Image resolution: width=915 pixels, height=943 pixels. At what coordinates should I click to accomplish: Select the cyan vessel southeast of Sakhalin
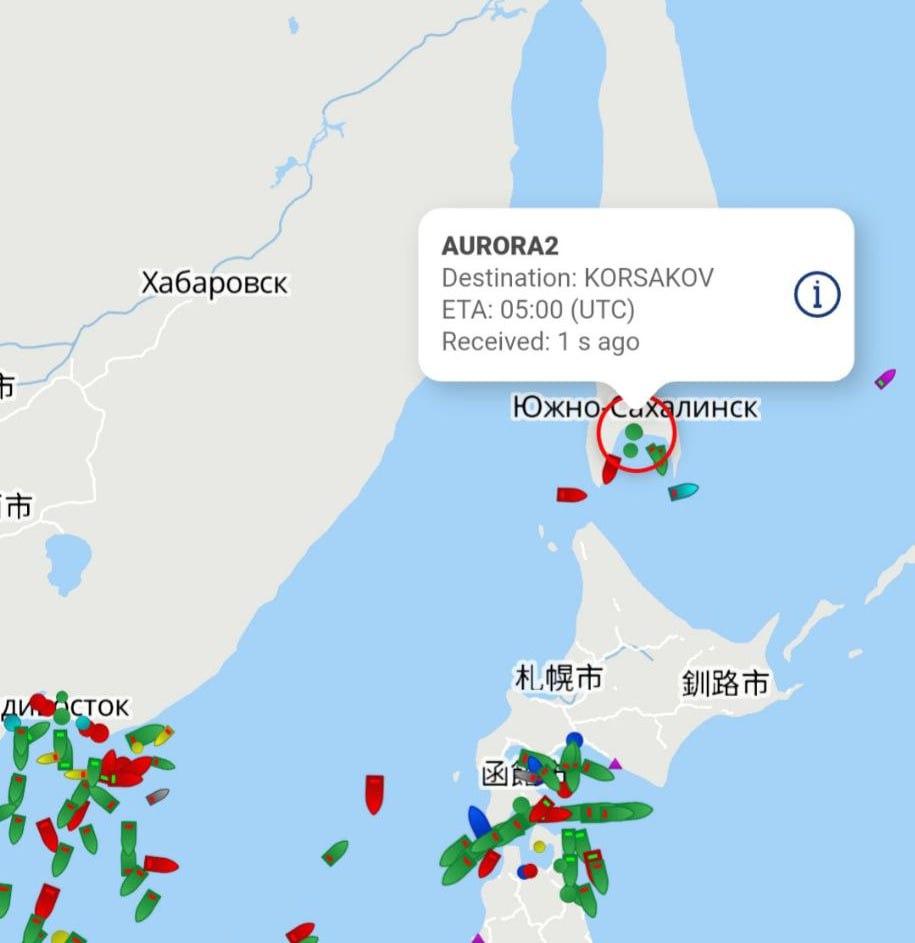tap(684, 491)
